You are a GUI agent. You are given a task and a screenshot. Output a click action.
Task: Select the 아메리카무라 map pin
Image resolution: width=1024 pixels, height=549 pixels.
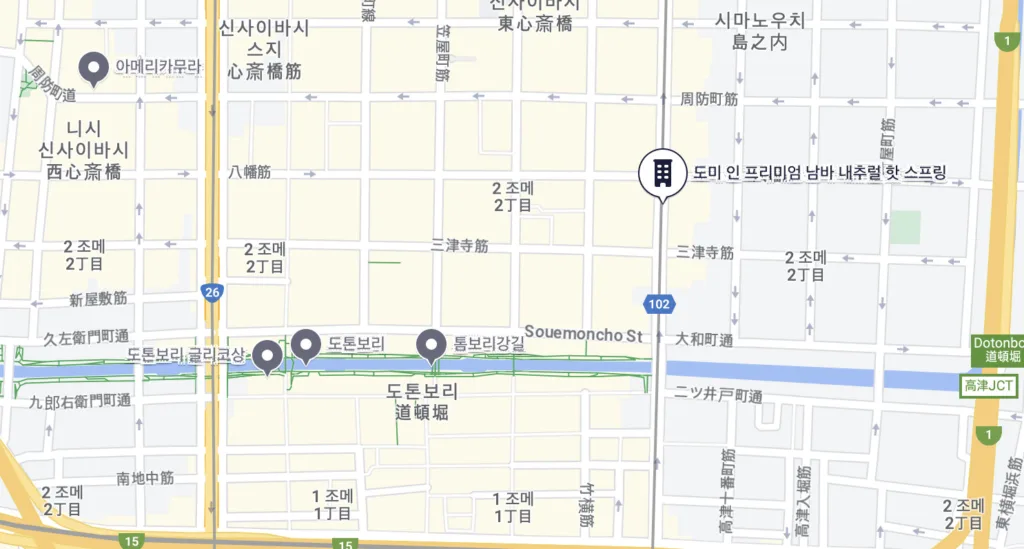[x=95, y=67]
